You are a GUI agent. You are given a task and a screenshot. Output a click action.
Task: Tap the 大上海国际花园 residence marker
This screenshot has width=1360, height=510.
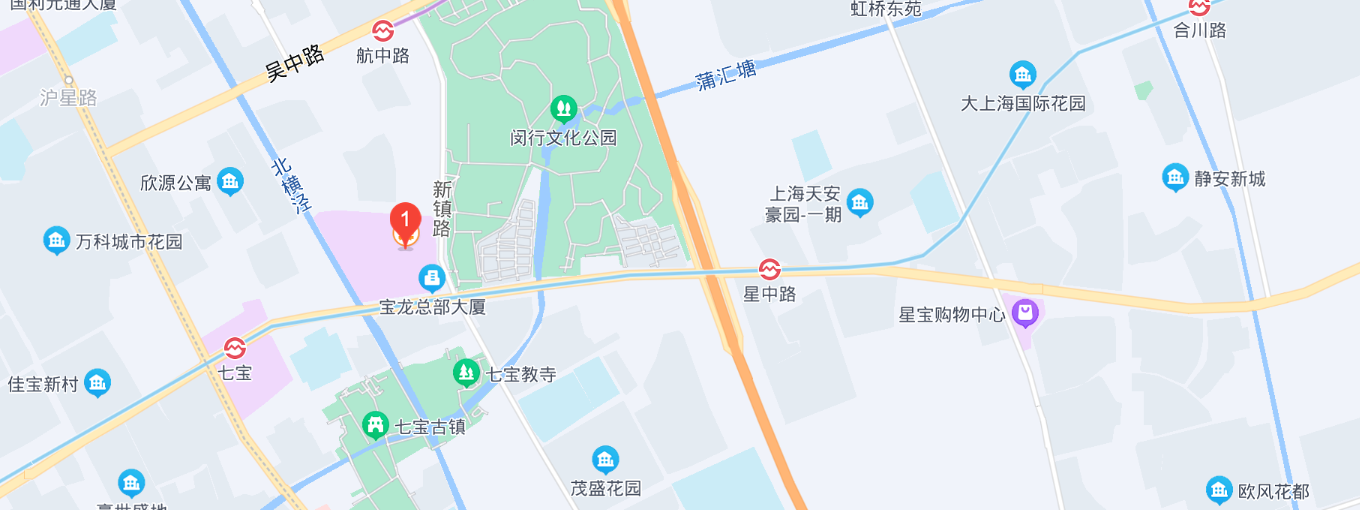click(x=1022, y=75)
